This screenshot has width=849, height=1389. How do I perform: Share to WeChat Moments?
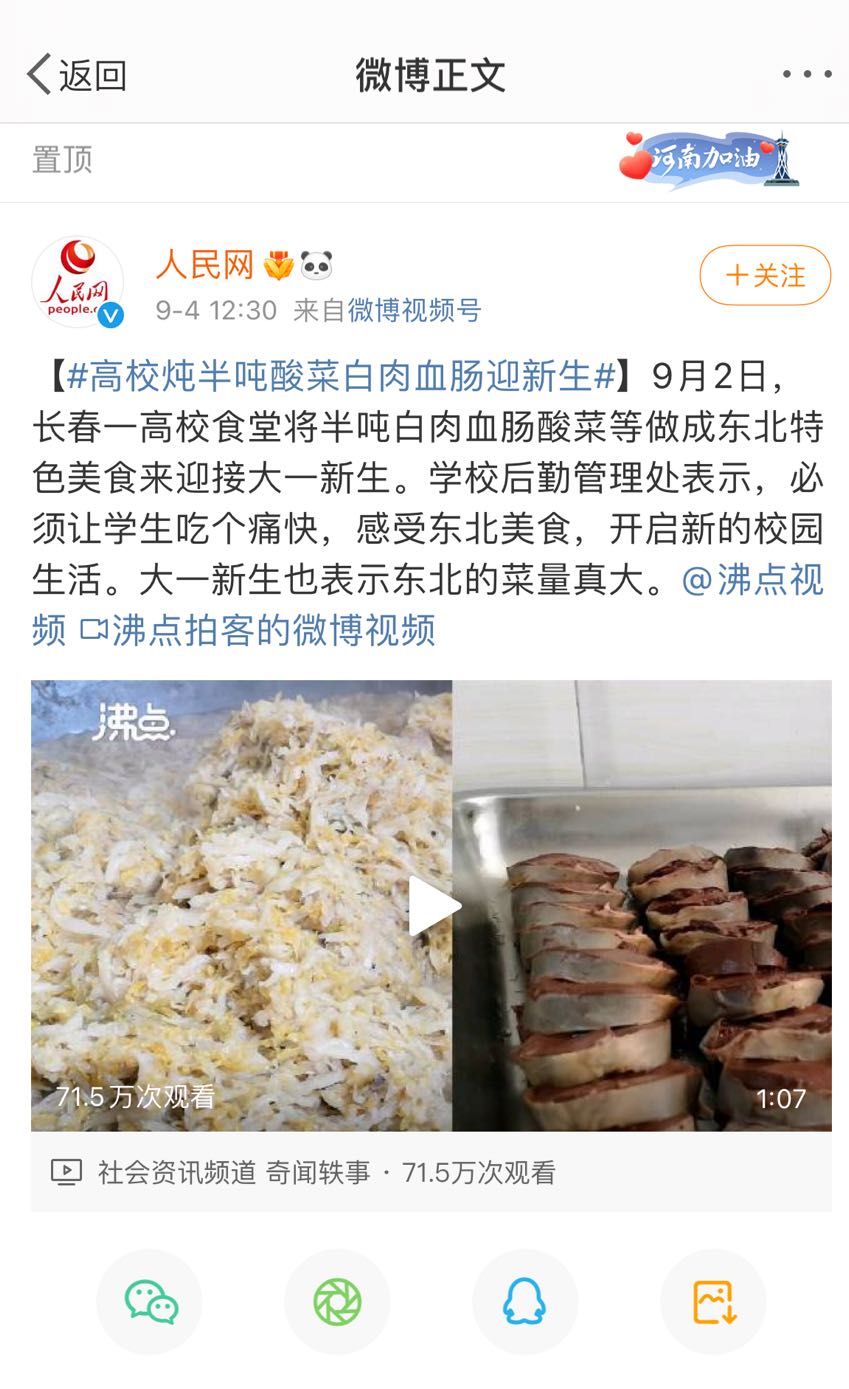(x=337, y=1302)
